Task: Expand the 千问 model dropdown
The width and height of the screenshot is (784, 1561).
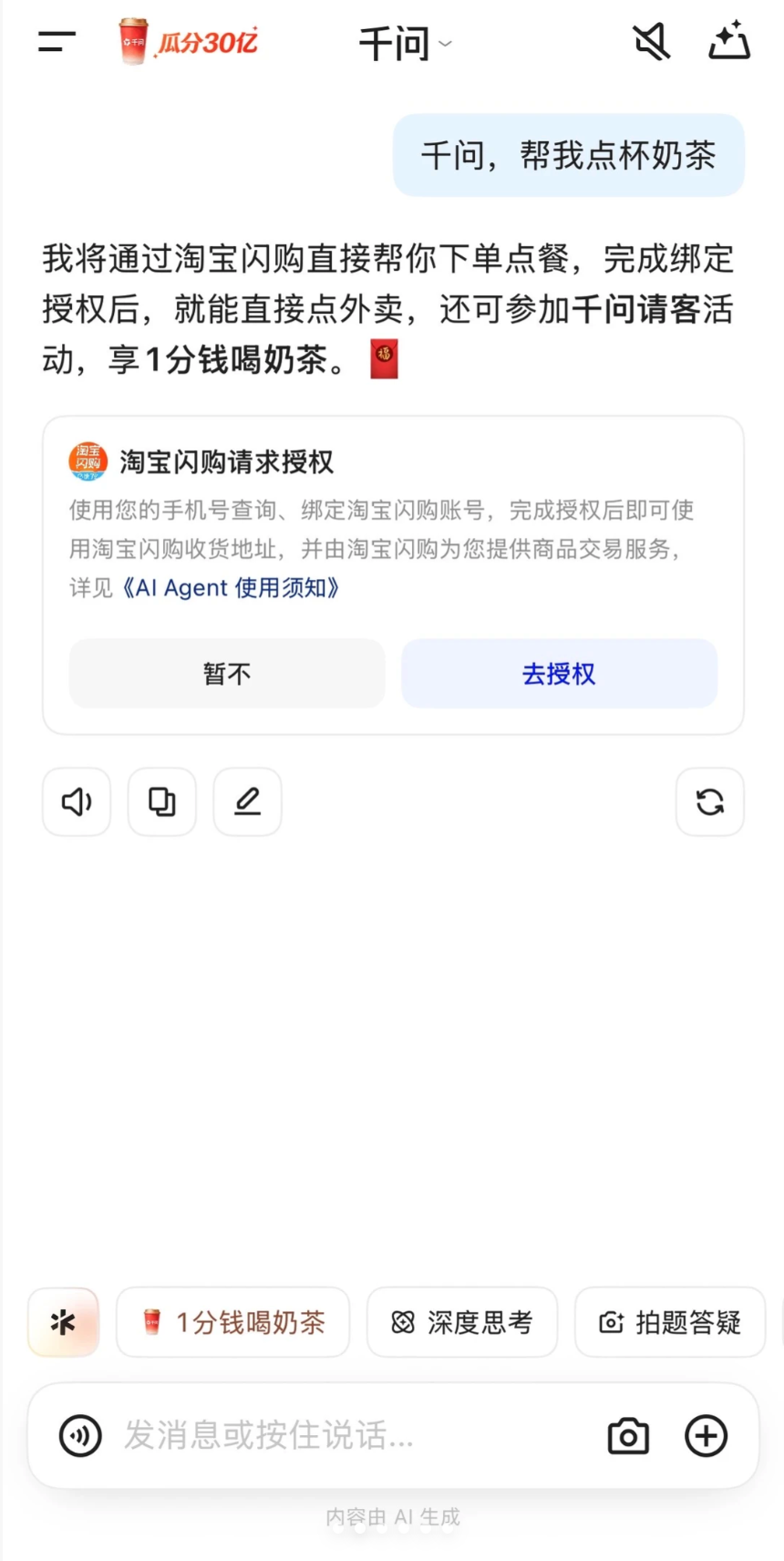Action: (405, 44)
